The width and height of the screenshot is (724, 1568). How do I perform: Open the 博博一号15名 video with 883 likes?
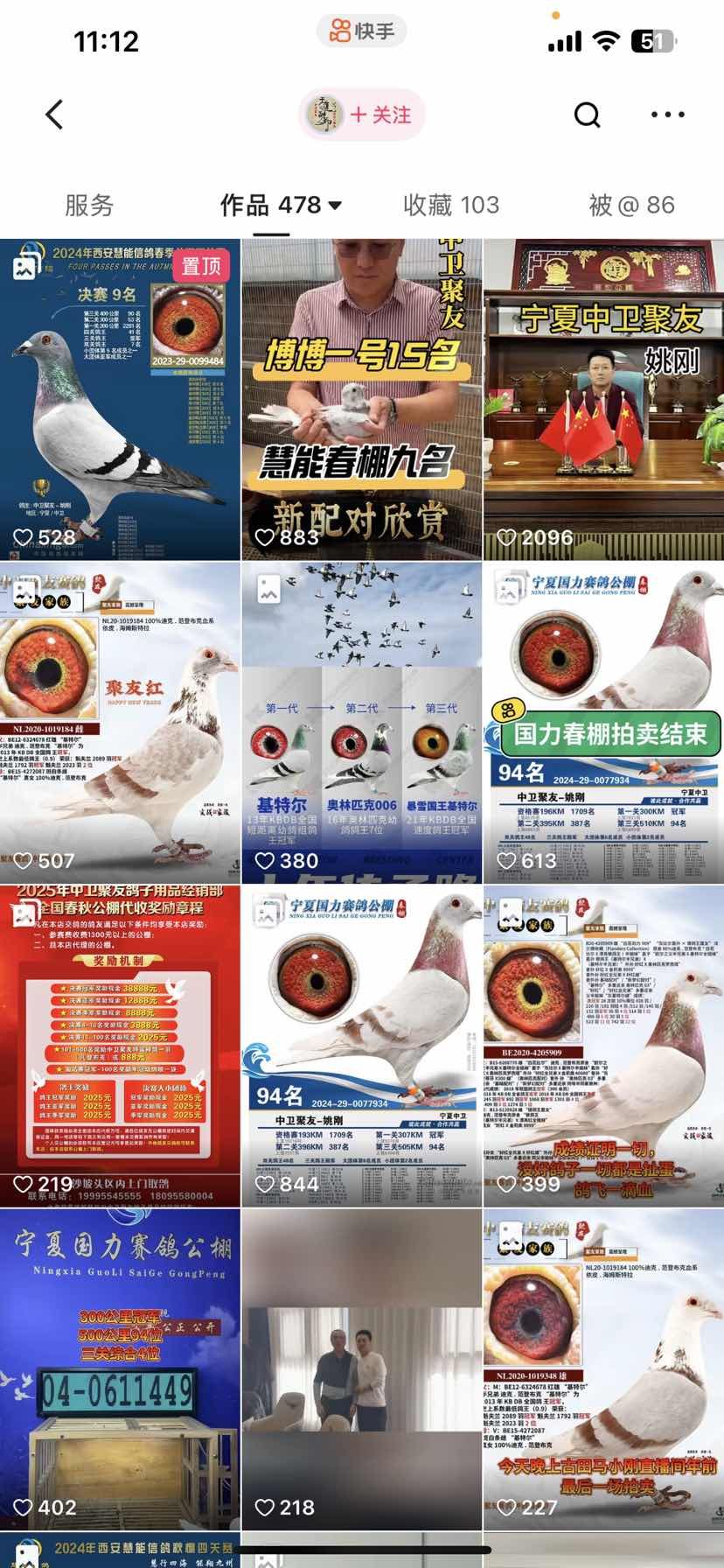tap(362, 399)
